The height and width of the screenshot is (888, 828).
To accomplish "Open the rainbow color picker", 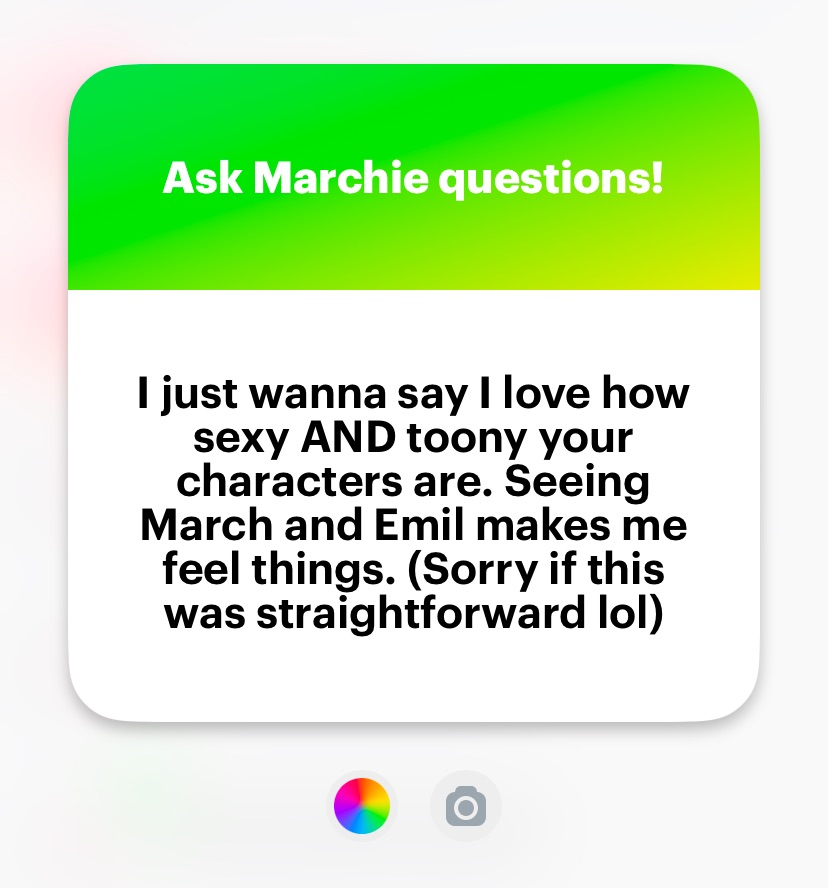I will [362, 805].
